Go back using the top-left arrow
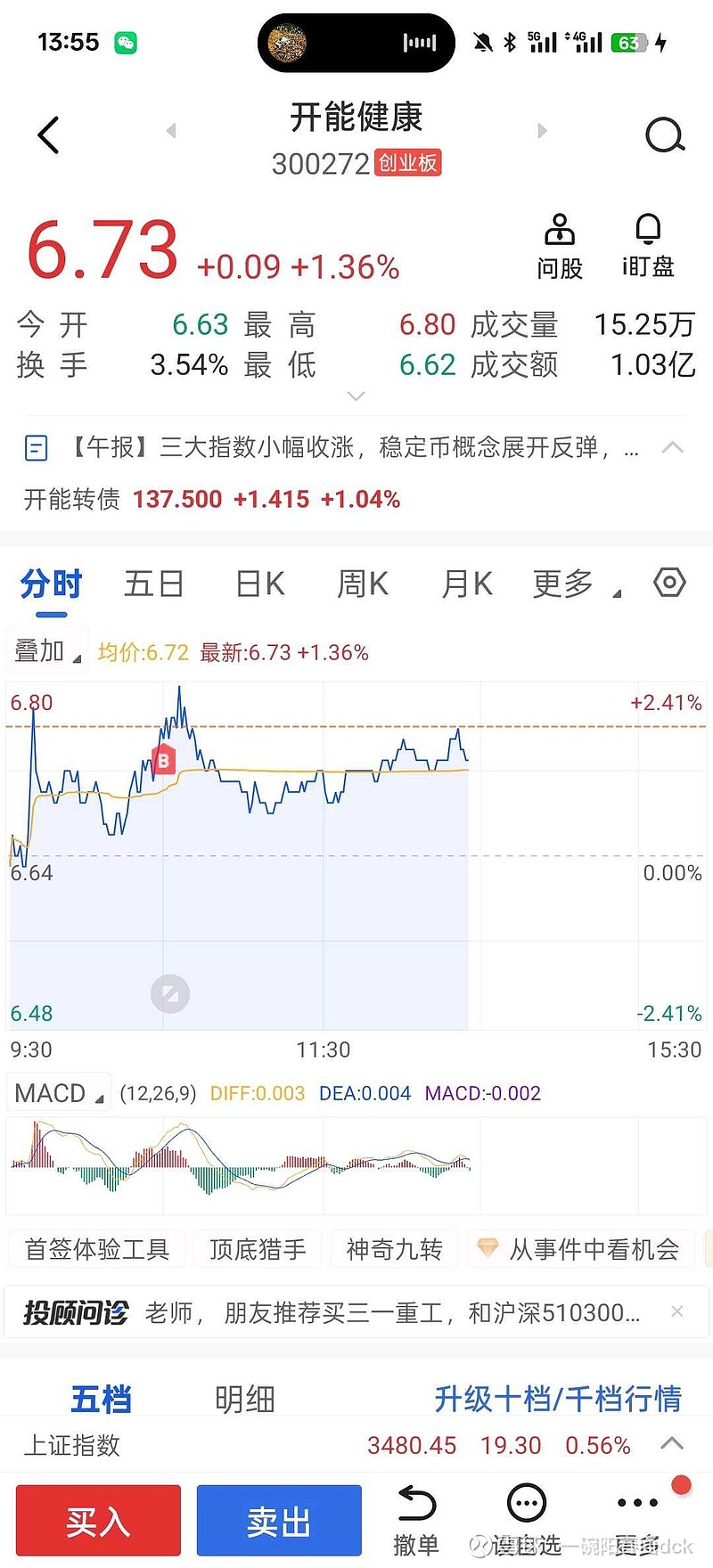Image resolution: width=713 pixels, height=1568 pixels. point(49,135)
